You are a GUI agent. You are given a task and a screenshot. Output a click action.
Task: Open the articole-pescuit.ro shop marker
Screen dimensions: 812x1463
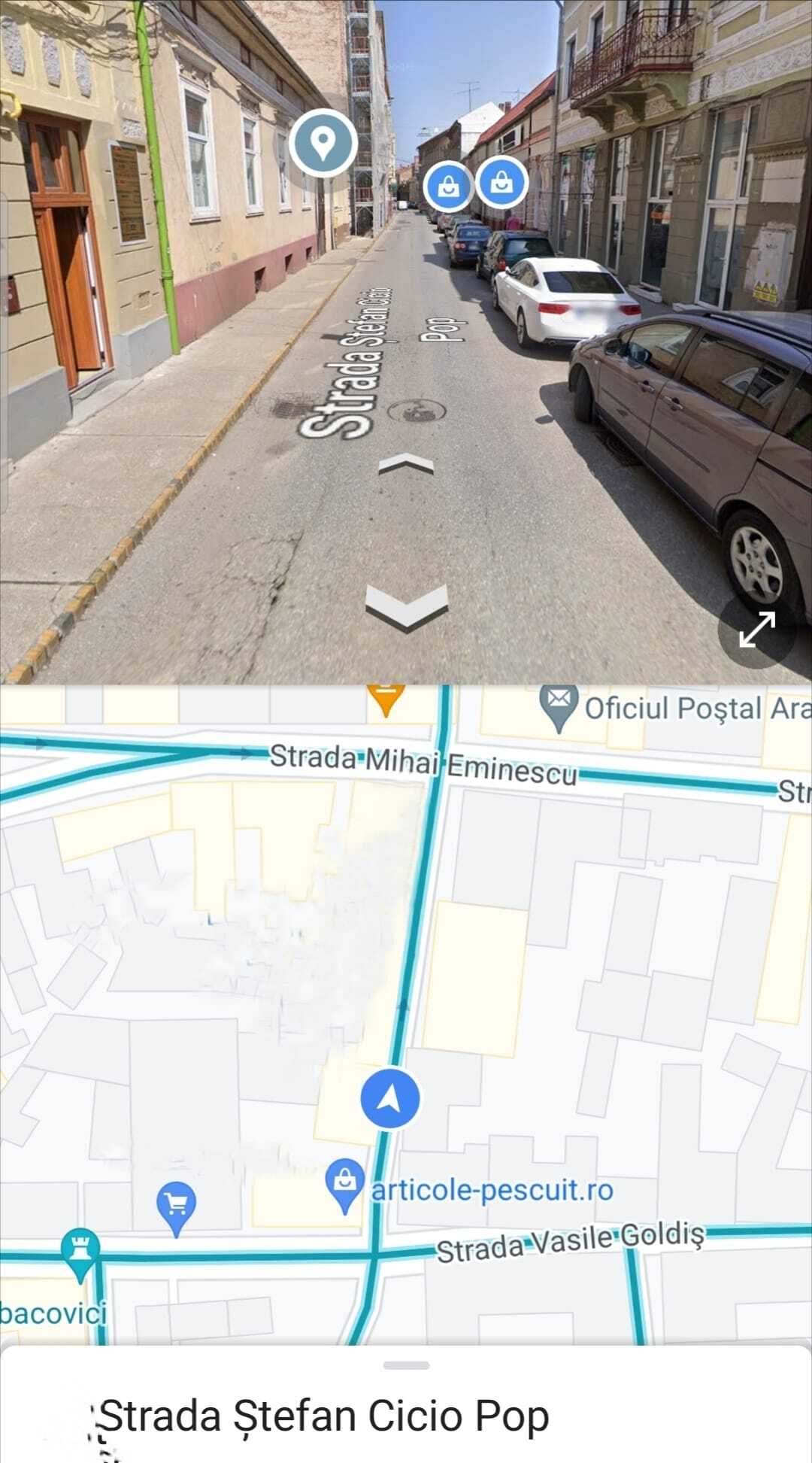tap(344, 1182)
